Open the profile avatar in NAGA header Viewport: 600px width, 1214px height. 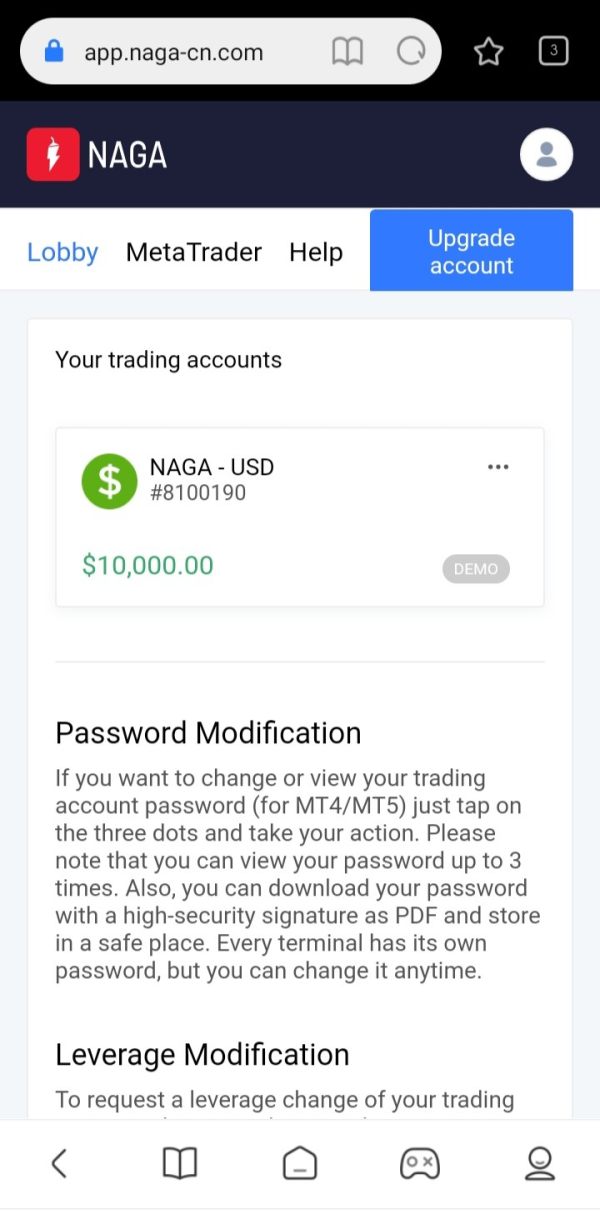(546, 155)
